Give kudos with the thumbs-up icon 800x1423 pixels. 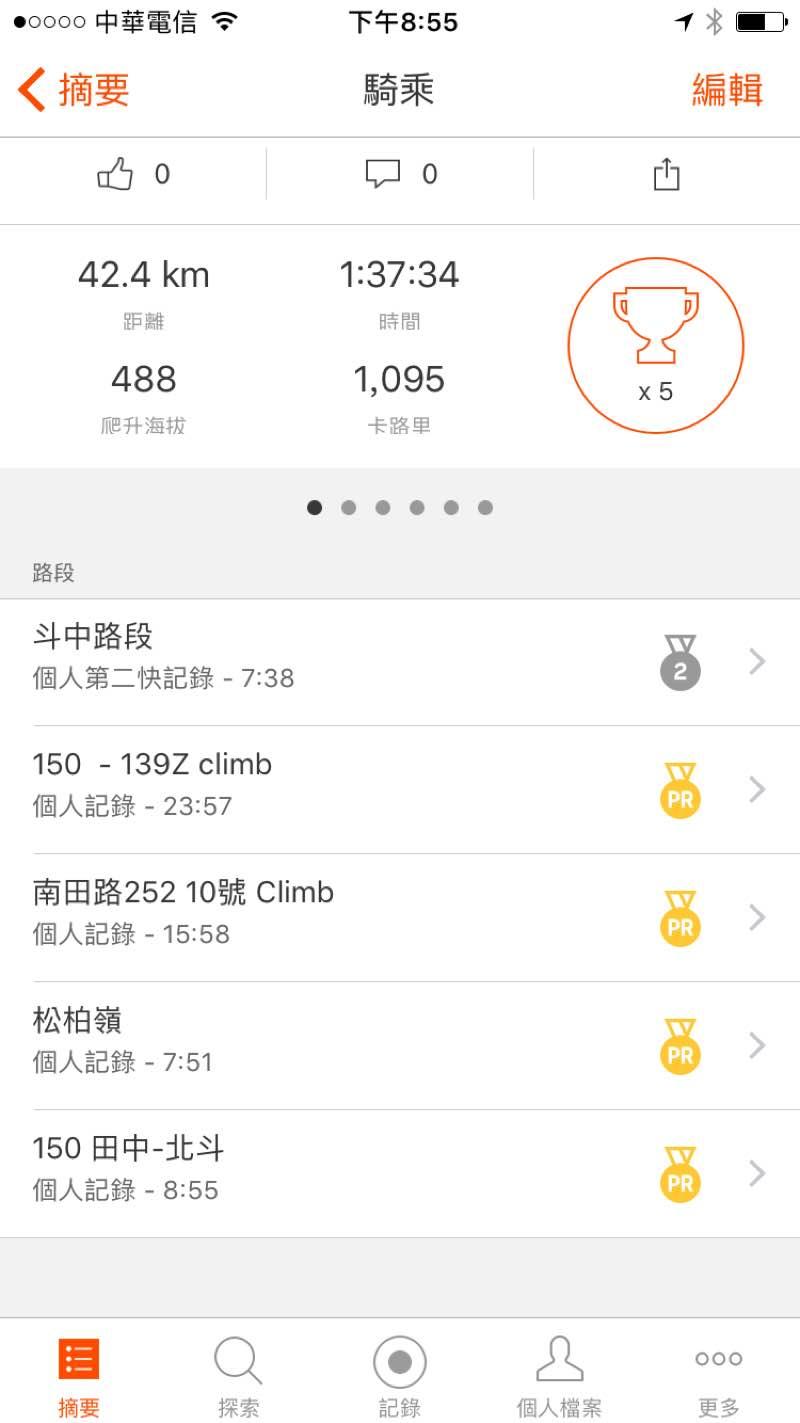pos(115,175)
